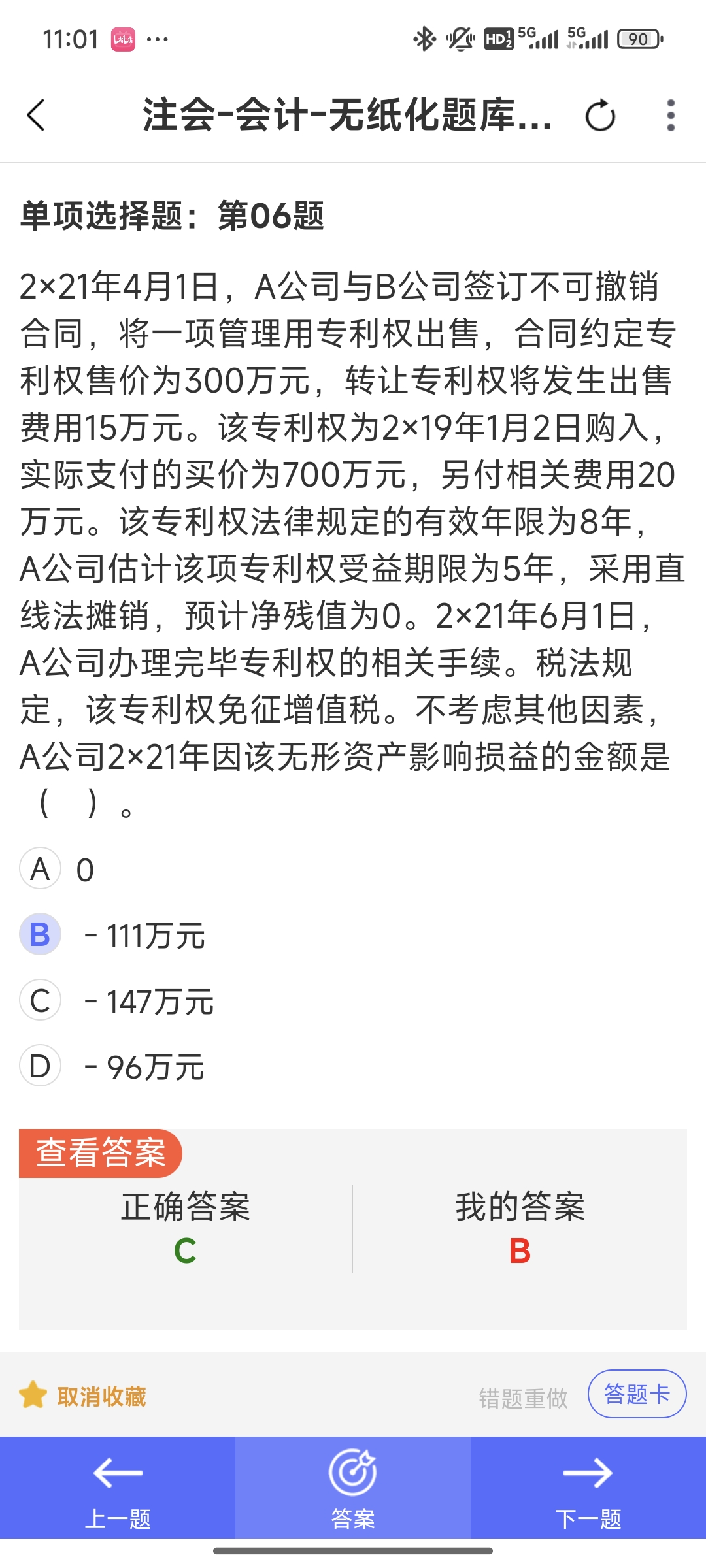Go to previous question via 上一题
The width and height of the screenshot is (706, 1568).
coord(118,1488)
